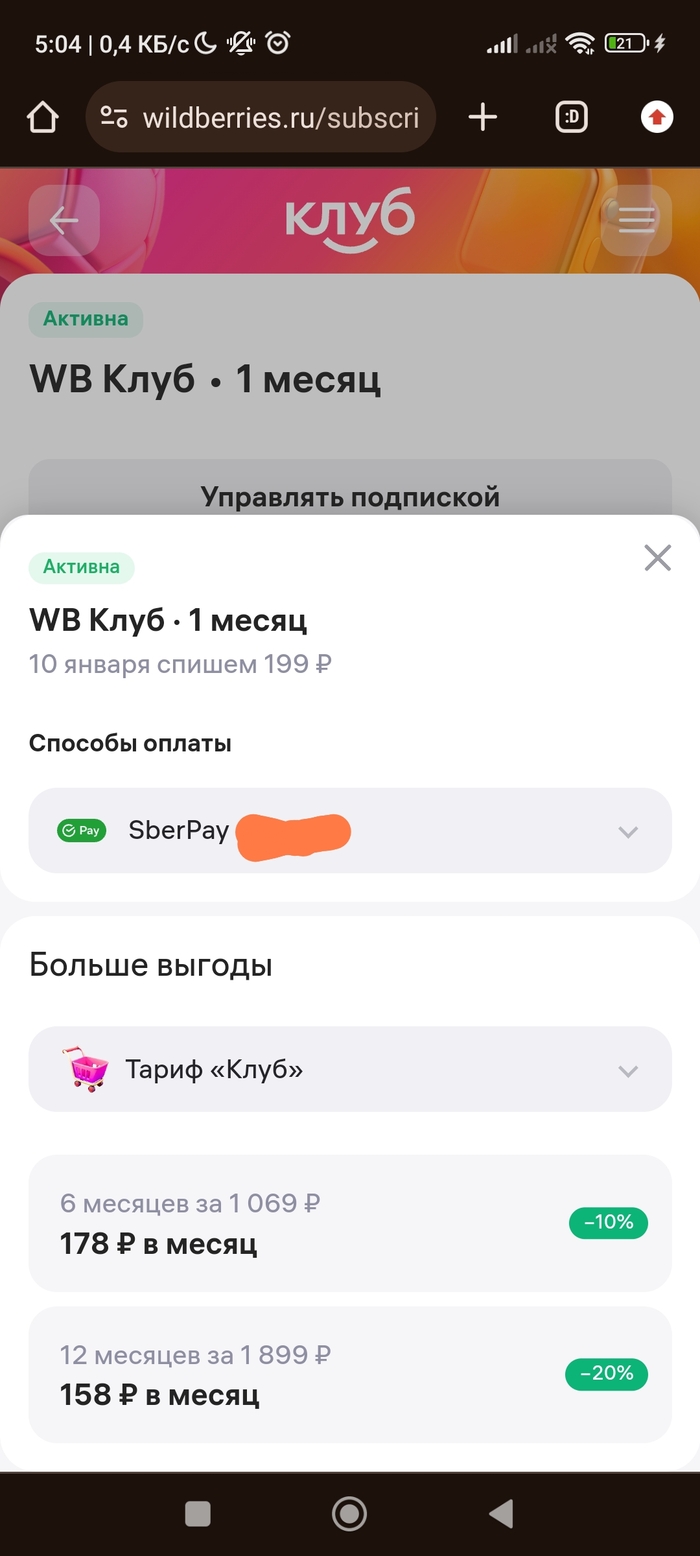Viewport: 700px width, 1556px height.
Task: Choose the 12 месяцев за 1 899 ₽ plan
Action: [350, 1374]
